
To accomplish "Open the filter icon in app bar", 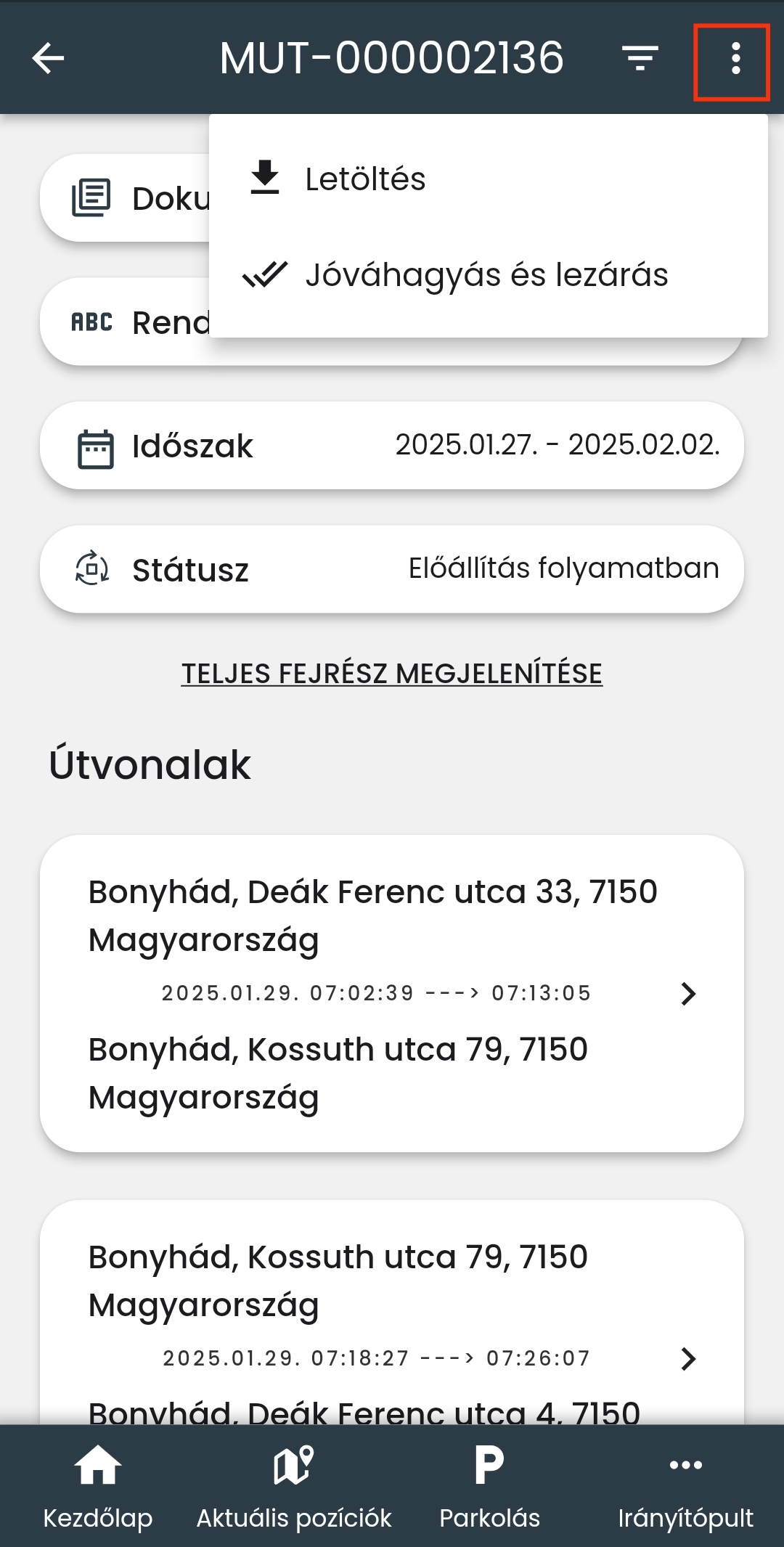I will coord(640,58).
